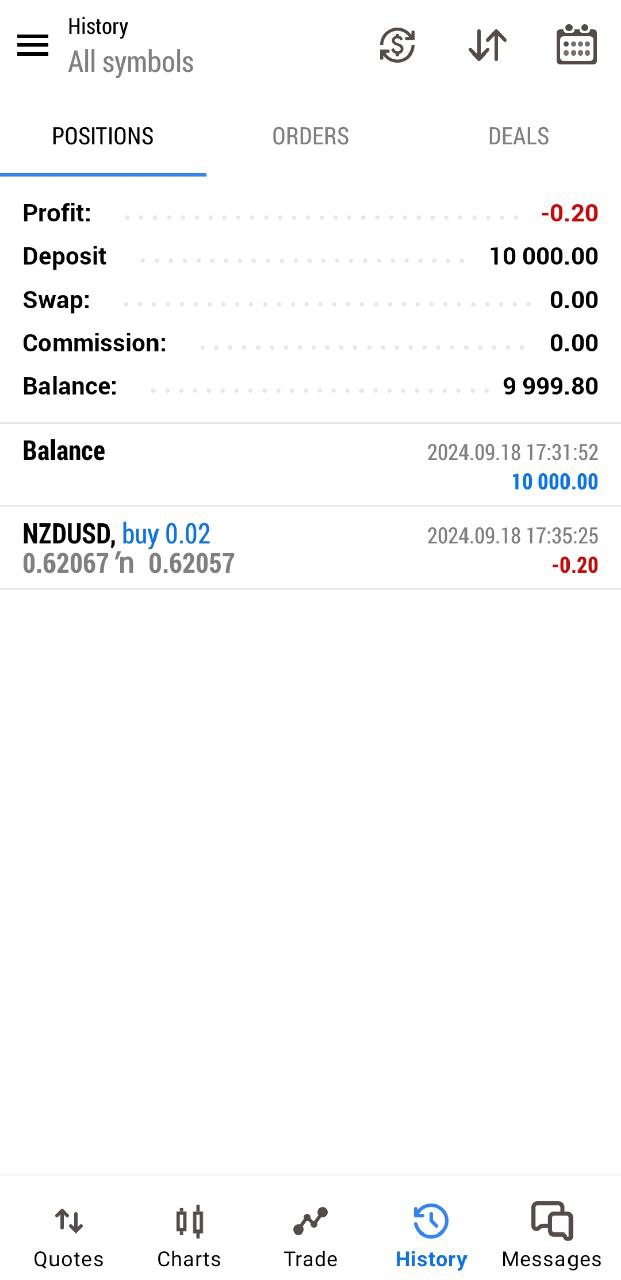Open the Charts section
The image size is (621, 1280).
[x=189, y=1236]
